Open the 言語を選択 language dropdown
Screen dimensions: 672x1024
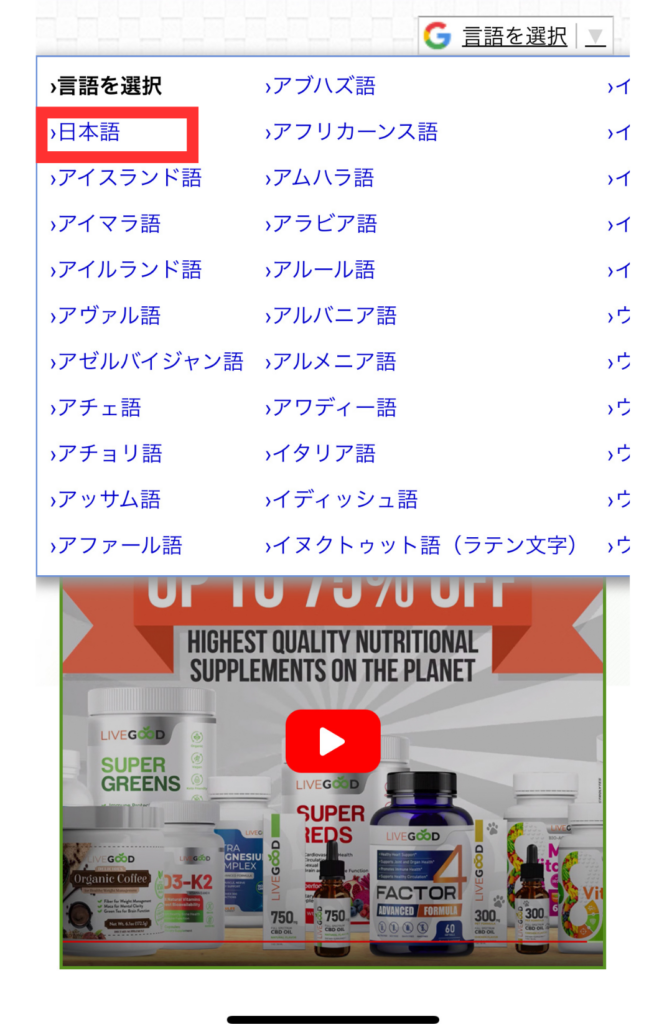click(x=514, y=37)
